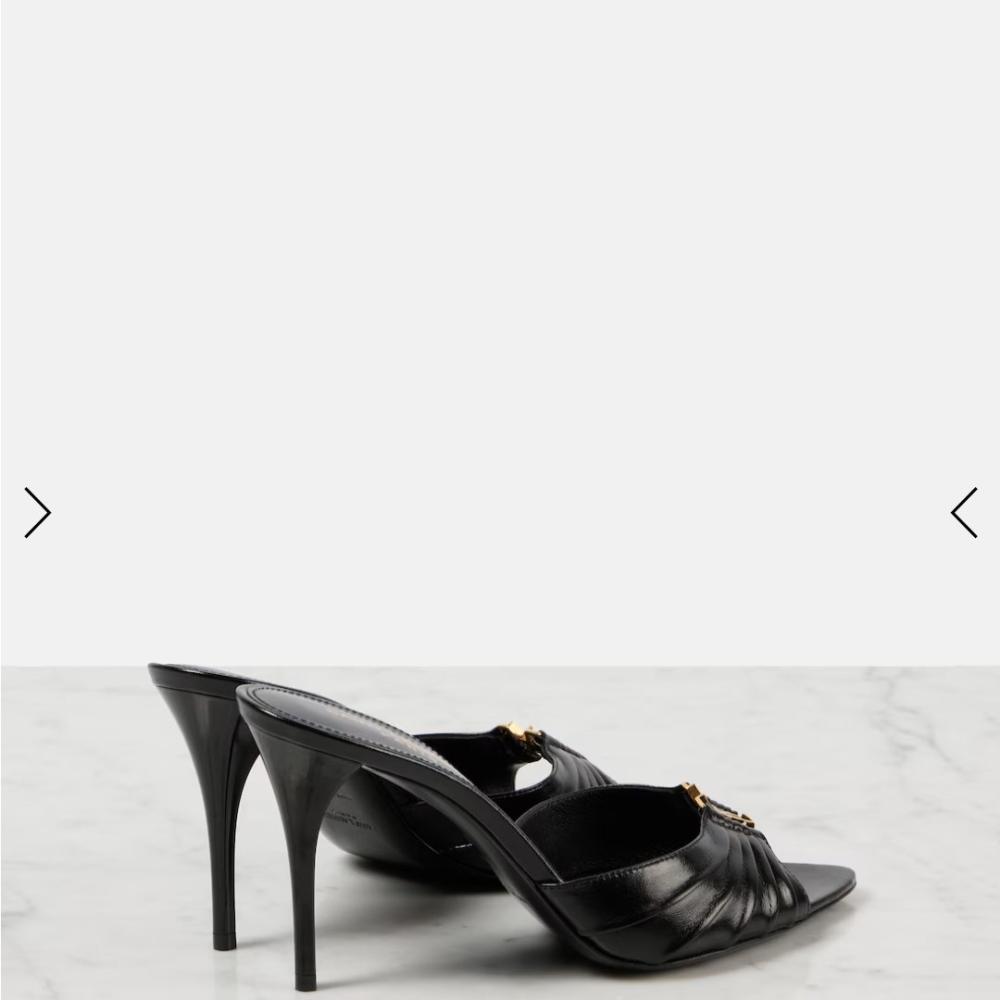Open the black heeled mules product photo
Viewport: 1000px width, 1000px height.
tap(500, 820)
